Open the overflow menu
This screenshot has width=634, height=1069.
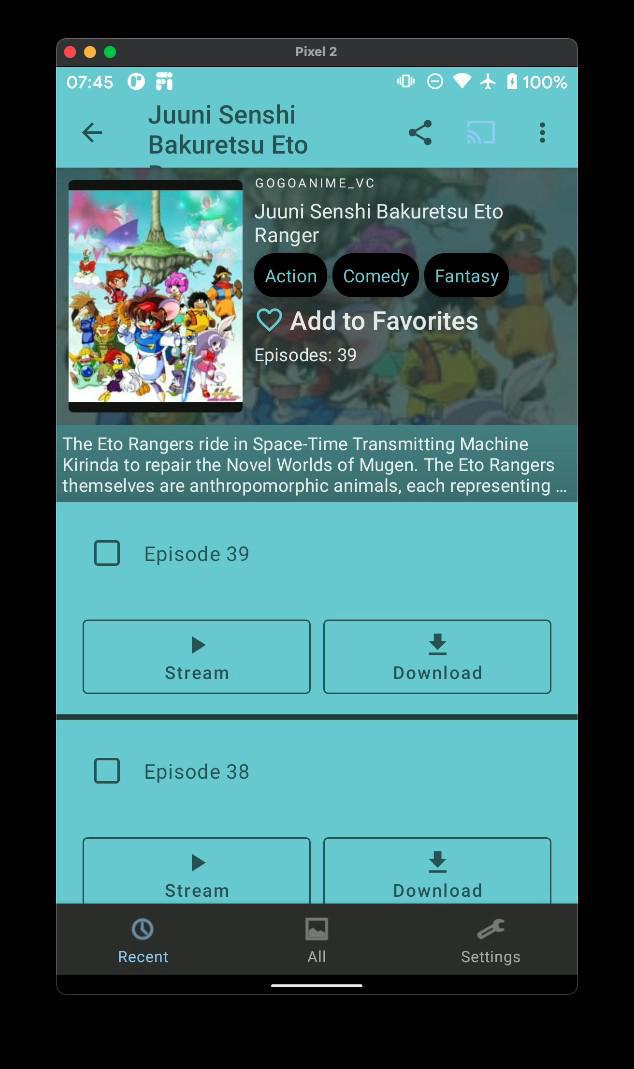point(542,132)
